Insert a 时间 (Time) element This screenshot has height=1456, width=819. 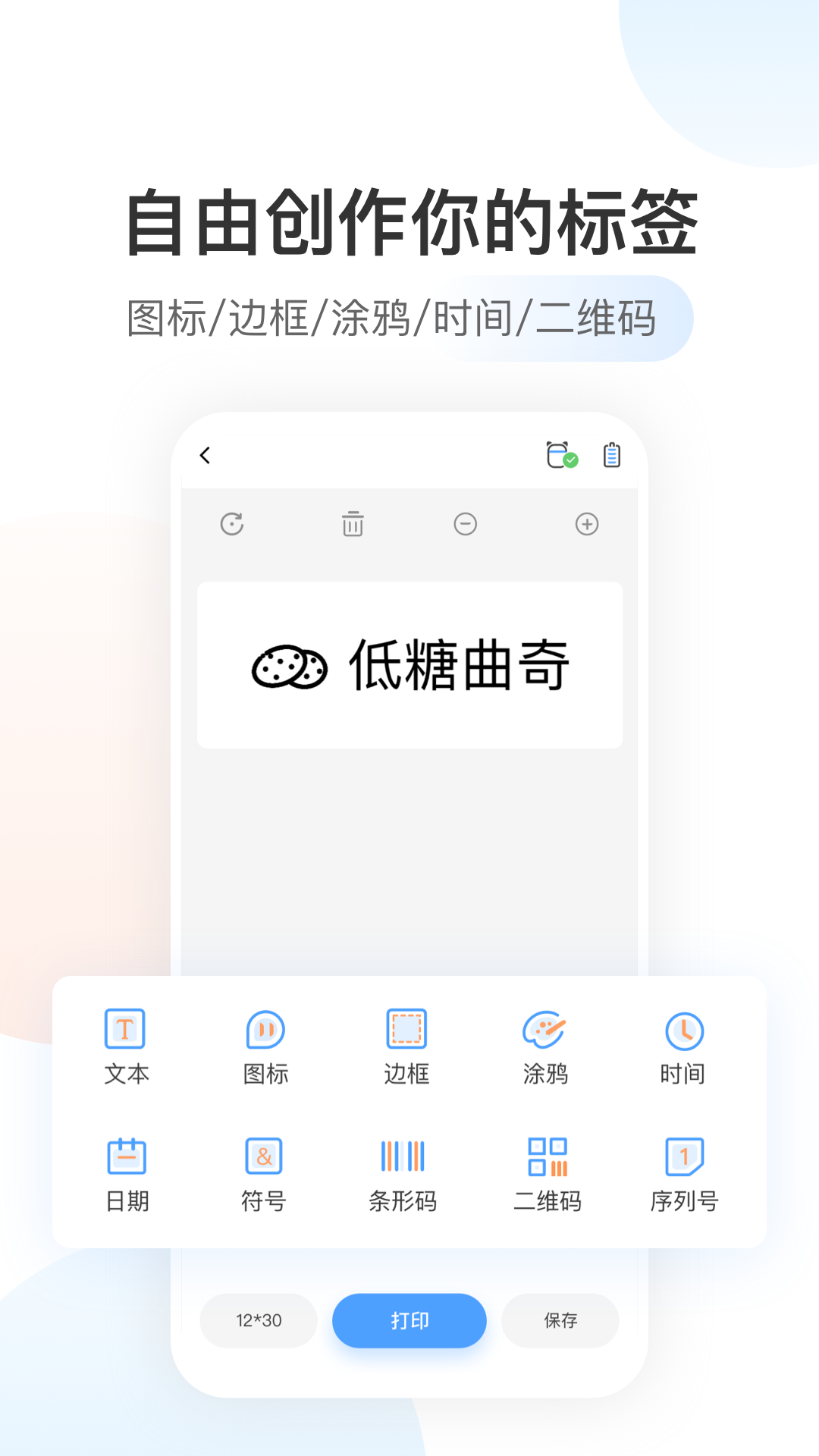683,1046
